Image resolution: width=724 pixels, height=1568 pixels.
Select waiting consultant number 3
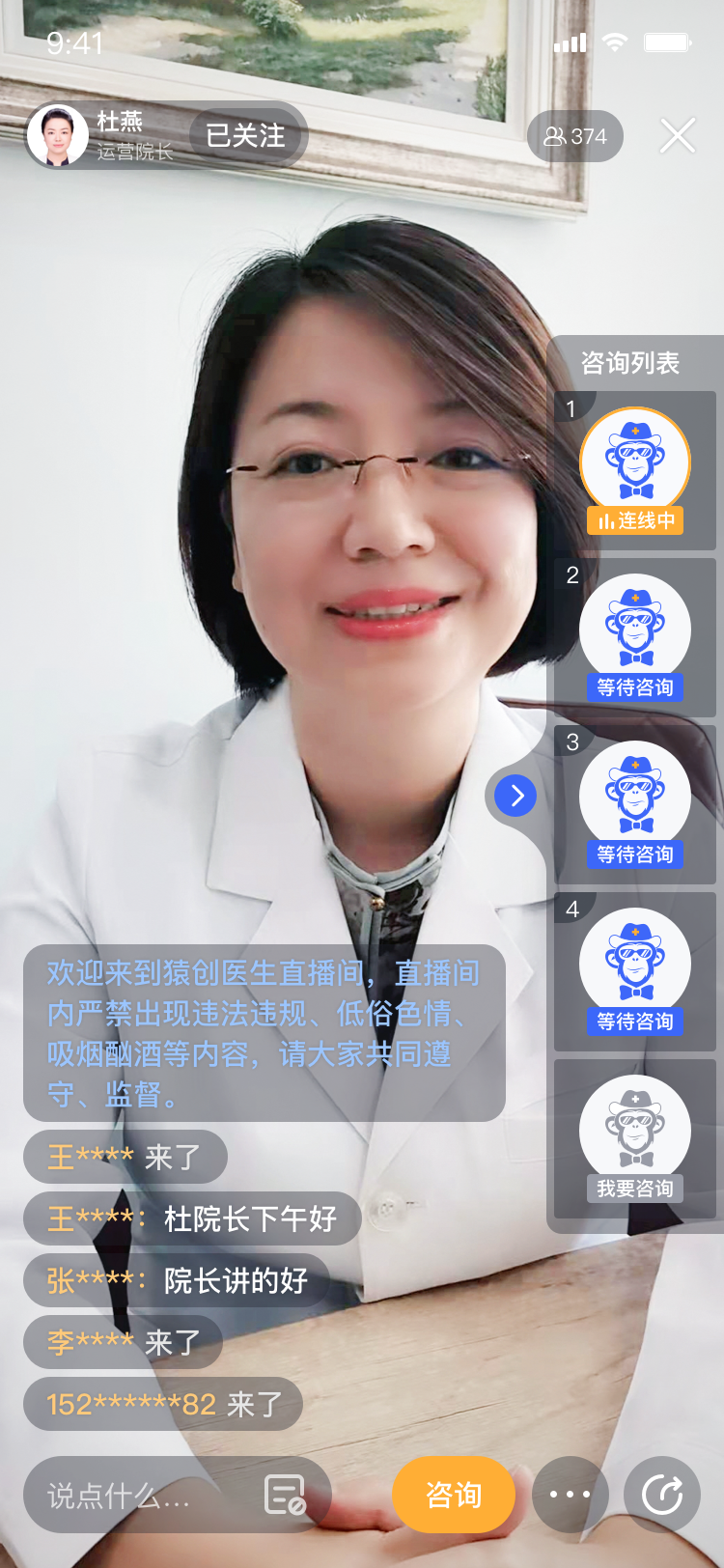click(634, 794)
